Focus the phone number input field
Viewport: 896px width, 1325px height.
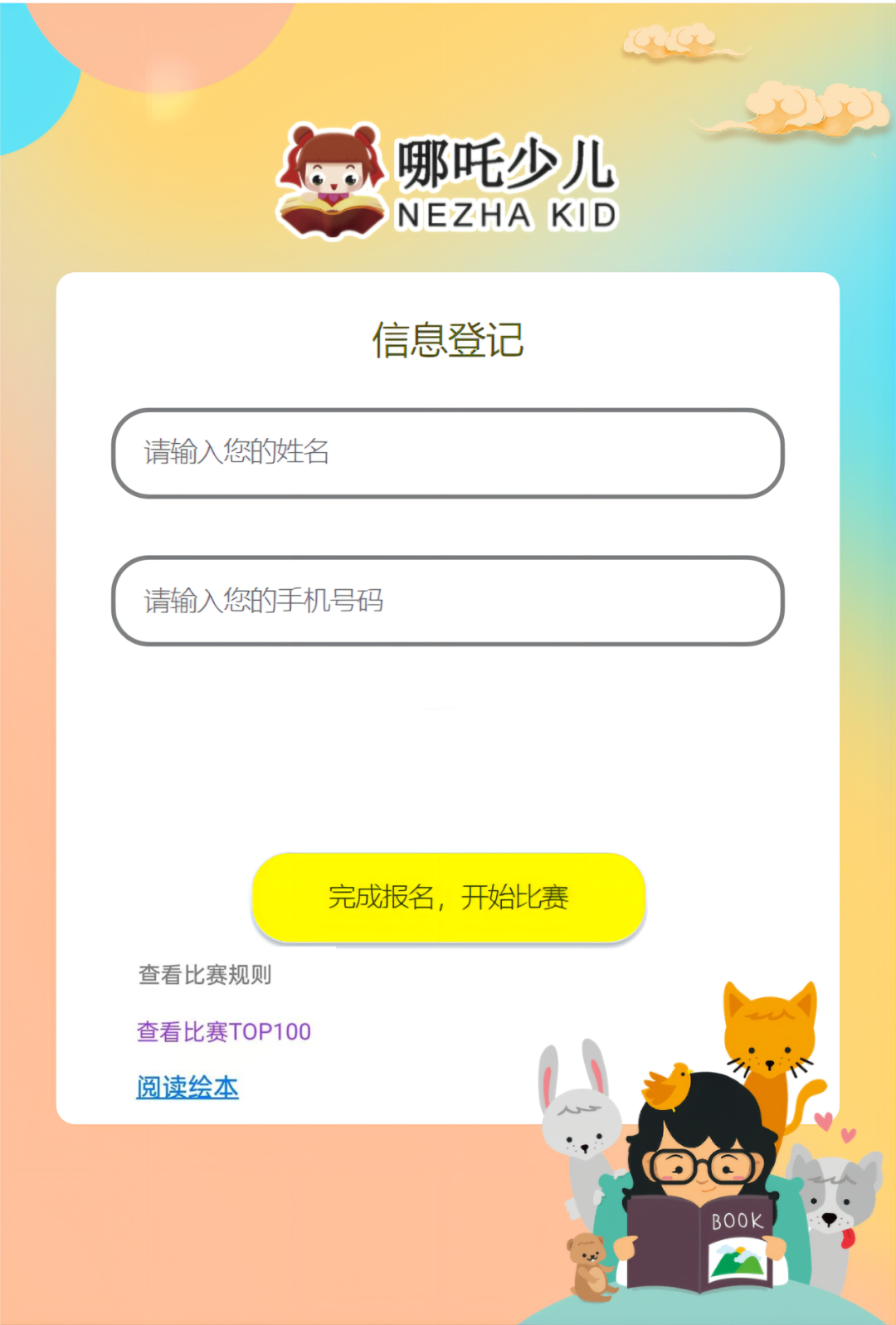(448, 601)
